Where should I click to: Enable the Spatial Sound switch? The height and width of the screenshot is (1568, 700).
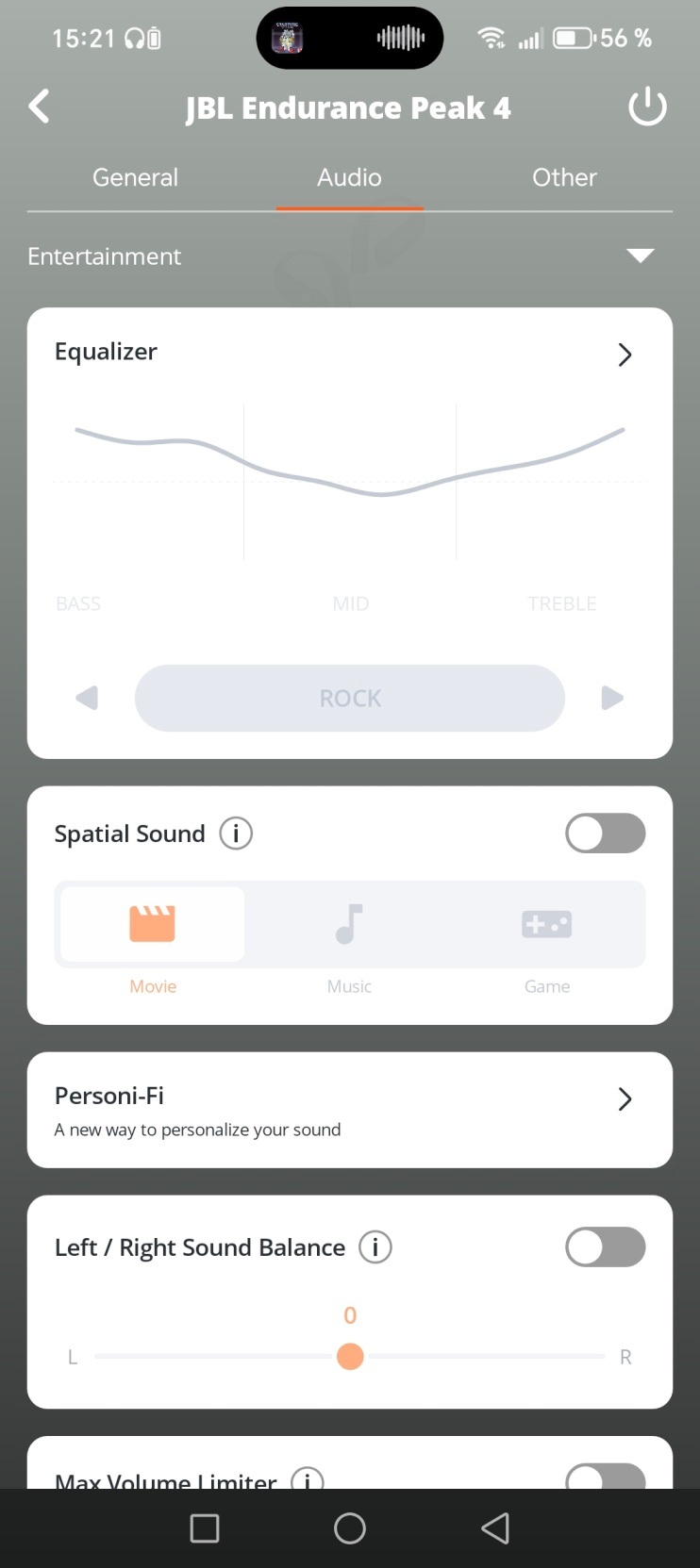[605, 834]
